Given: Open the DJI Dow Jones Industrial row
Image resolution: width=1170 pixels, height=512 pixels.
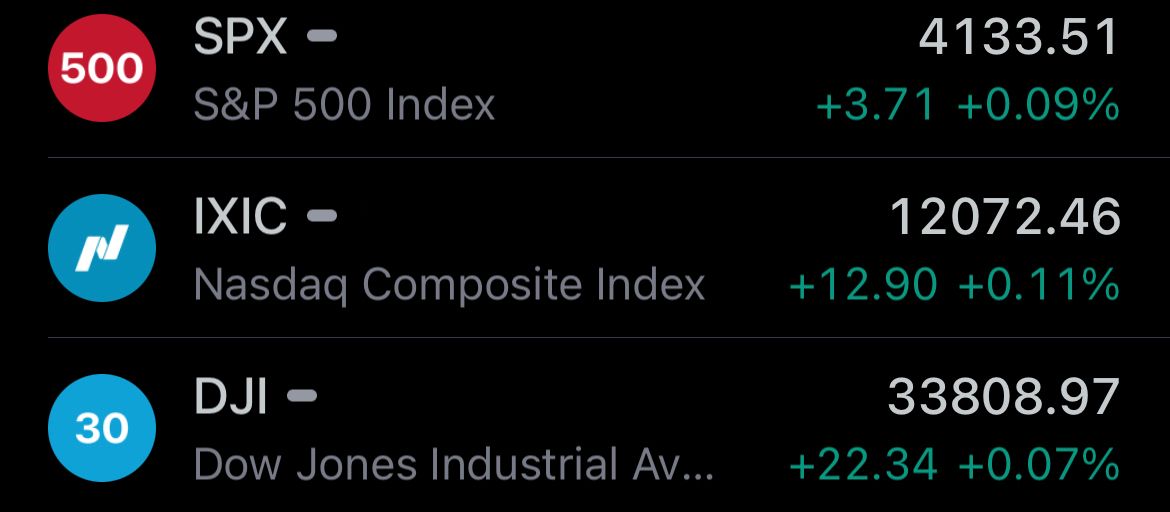Looking at the screenshot, I should 585,425.
